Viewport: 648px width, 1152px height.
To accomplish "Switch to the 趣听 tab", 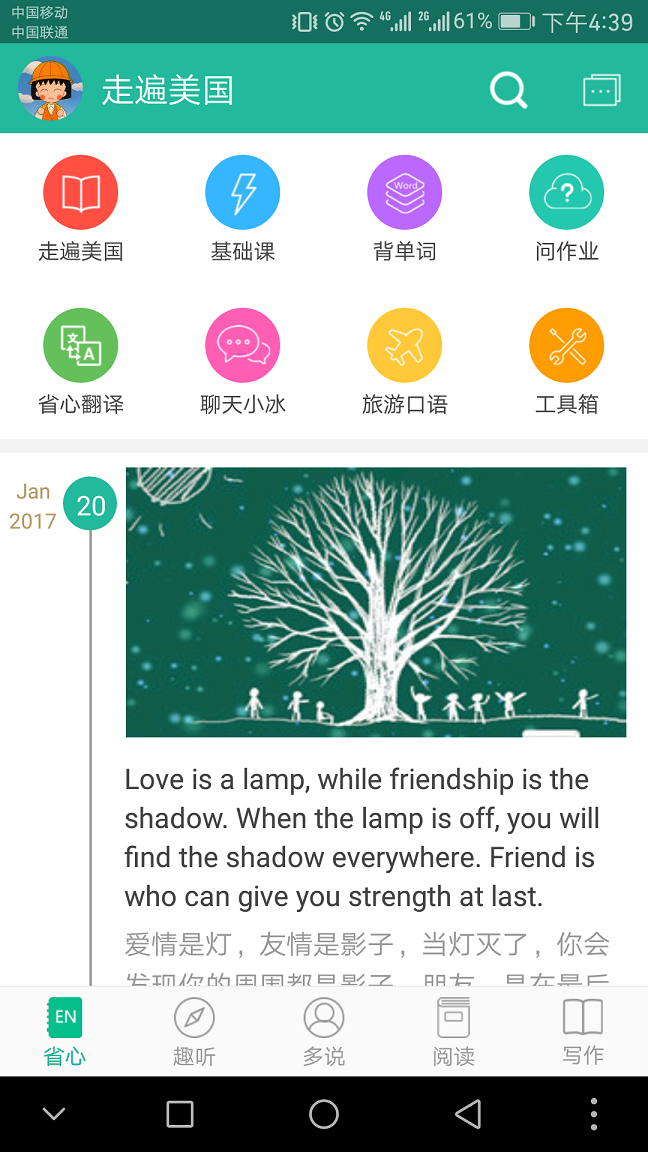I will [x=194, y=1031].
